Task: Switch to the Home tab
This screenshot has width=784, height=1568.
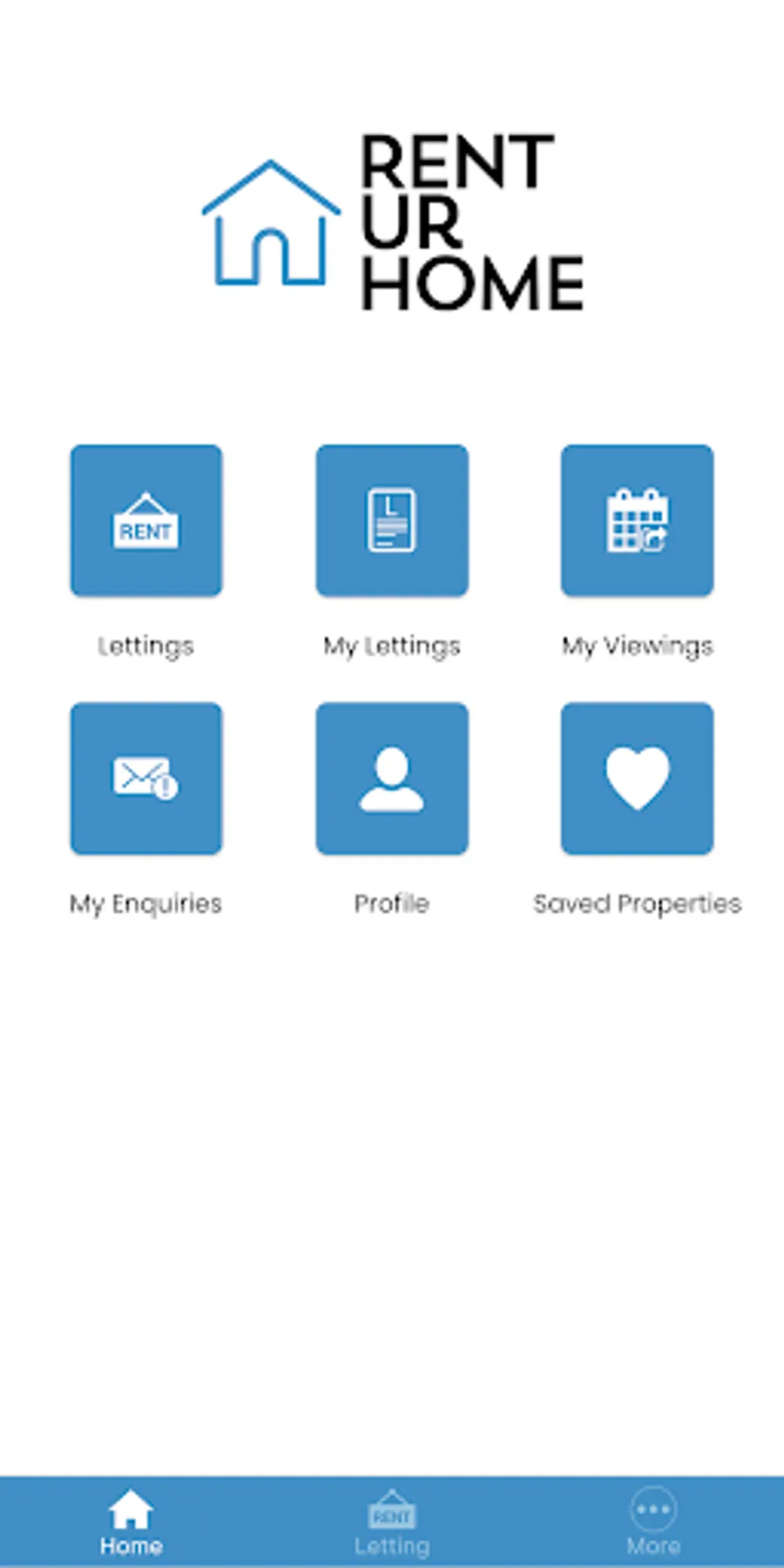Action: tap(131, 1522)
